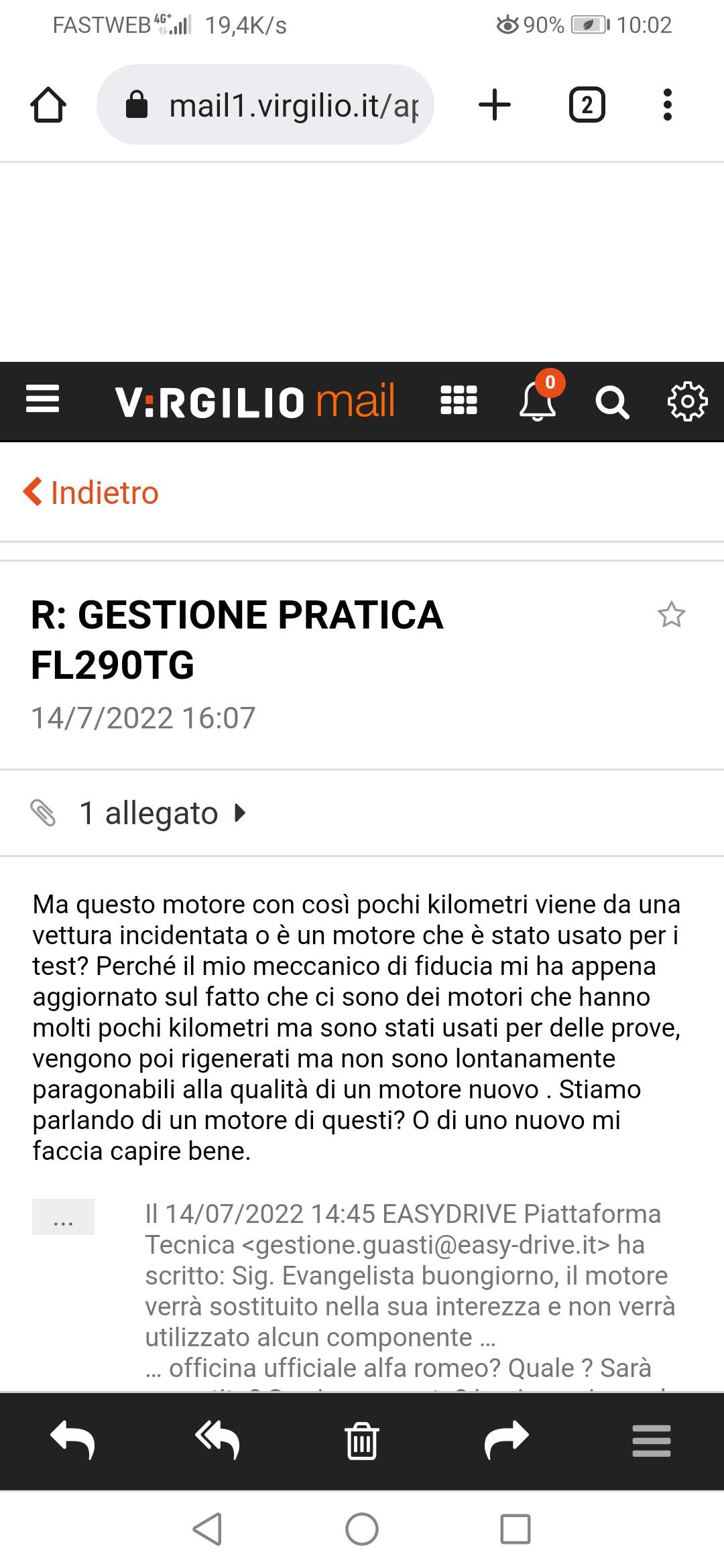Open the Virgilio apps grid

pos(459,401)
